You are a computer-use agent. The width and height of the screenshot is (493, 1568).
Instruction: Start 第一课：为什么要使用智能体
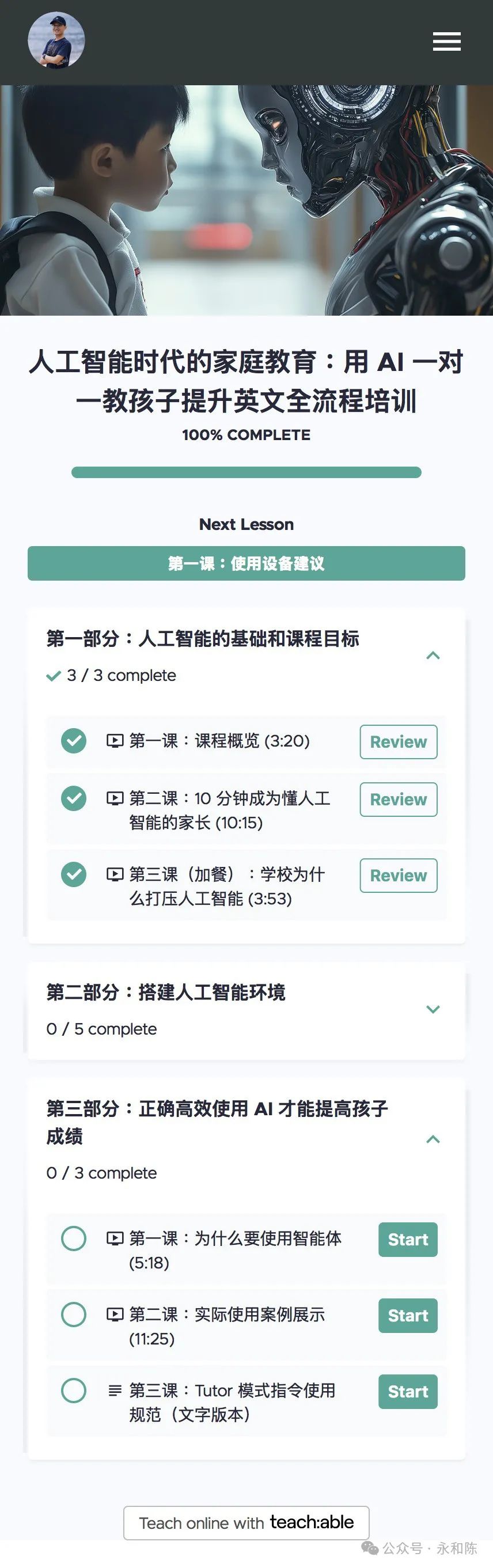coord(408,1239)
